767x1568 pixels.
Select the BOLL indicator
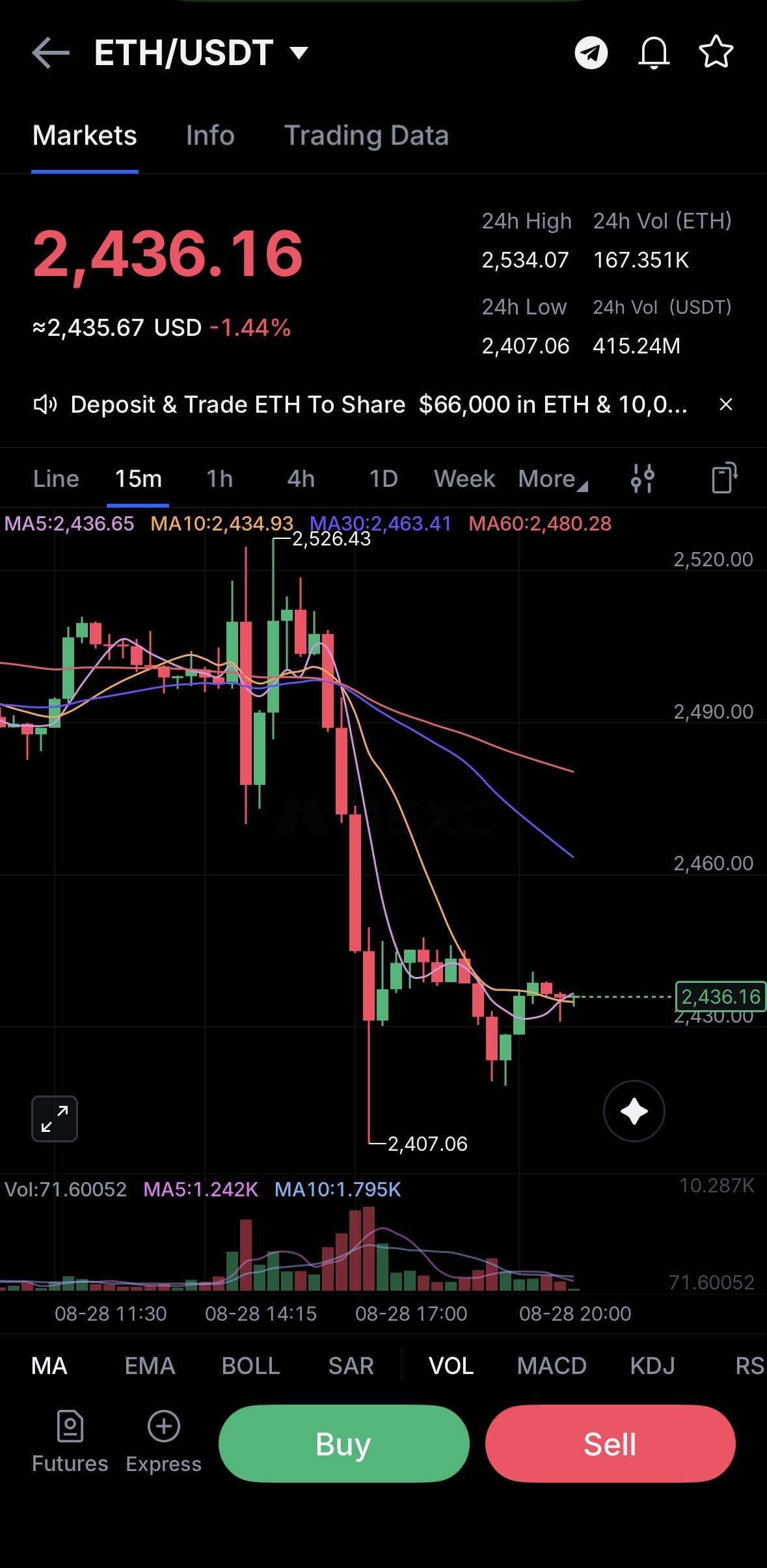coord(250,1366)
